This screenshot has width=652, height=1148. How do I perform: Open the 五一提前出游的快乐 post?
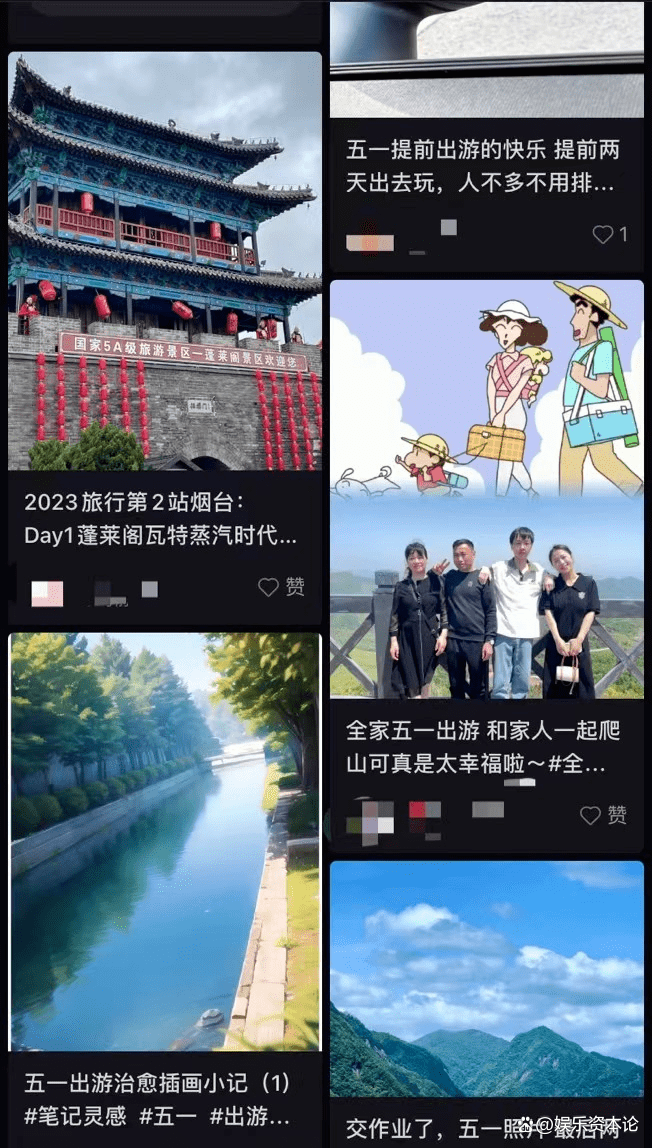[485, 167]
